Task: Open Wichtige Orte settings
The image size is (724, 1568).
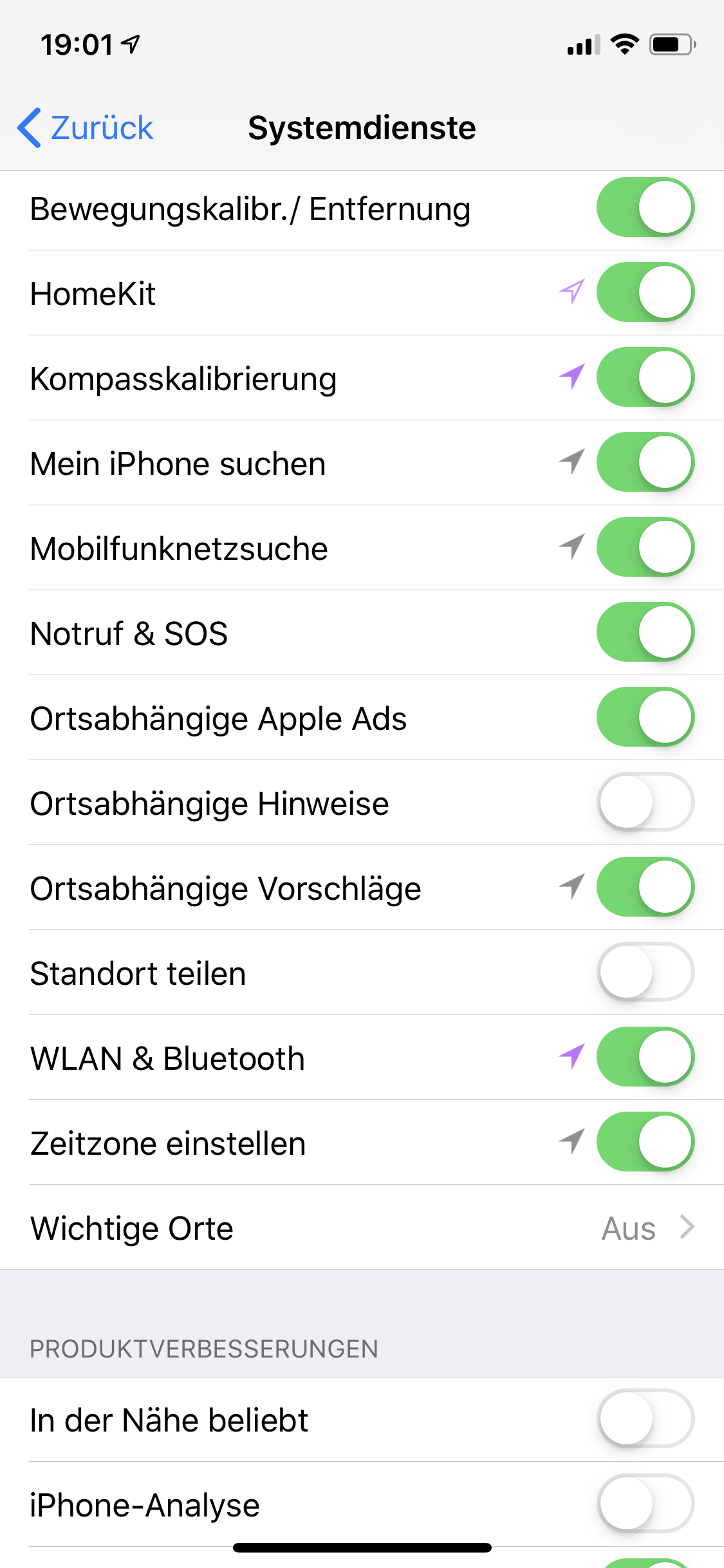Action: pyautogui.click(x=362, y=1228)
